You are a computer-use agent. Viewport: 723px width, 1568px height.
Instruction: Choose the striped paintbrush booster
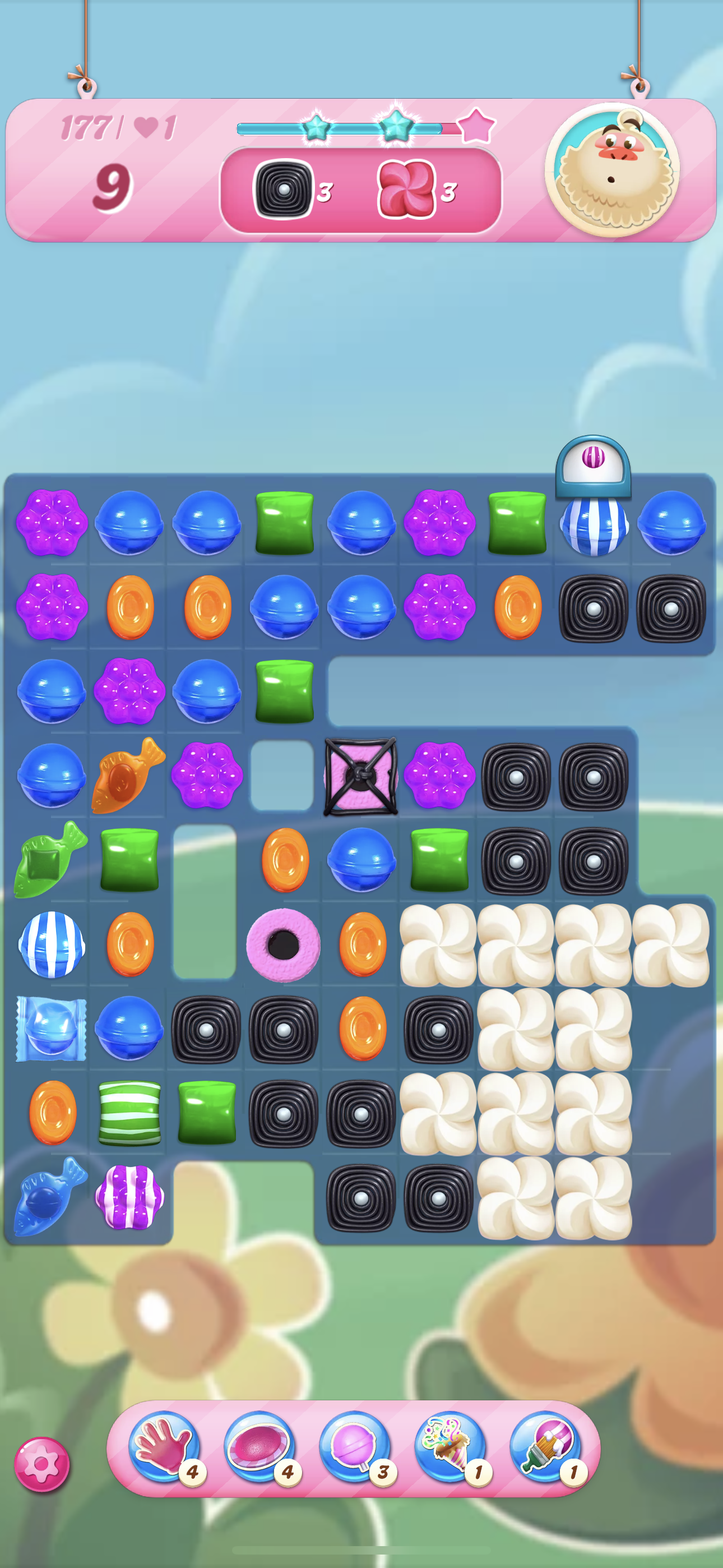pos(545,1447)
